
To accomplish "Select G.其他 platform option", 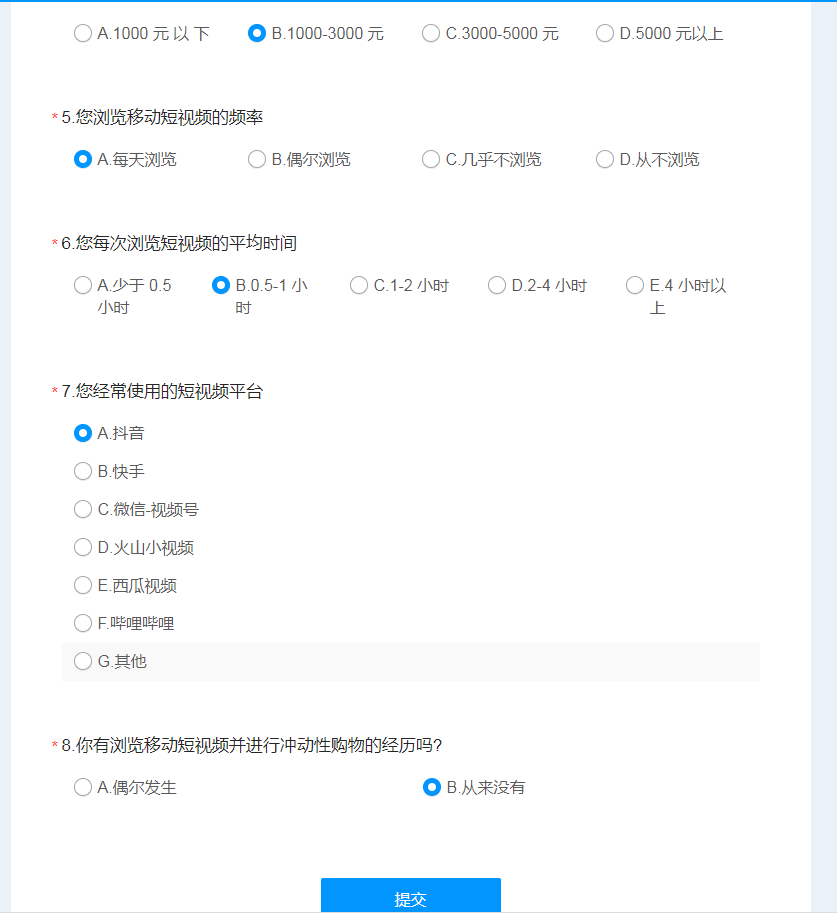I will point(83,661).
